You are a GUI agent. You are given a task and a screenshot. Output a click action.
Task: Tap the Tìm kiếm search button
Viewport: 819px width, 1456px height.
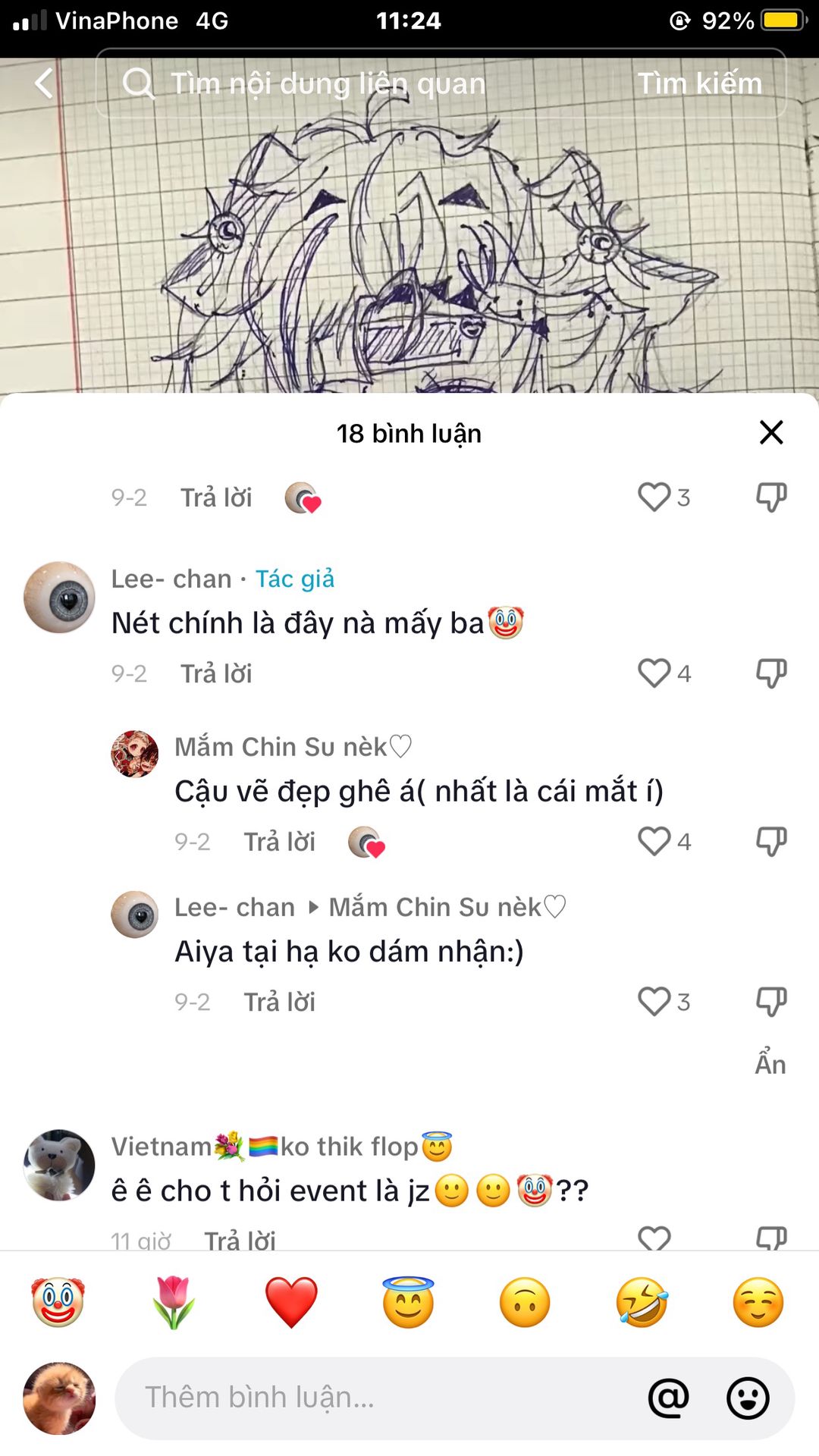click(699, 83)
